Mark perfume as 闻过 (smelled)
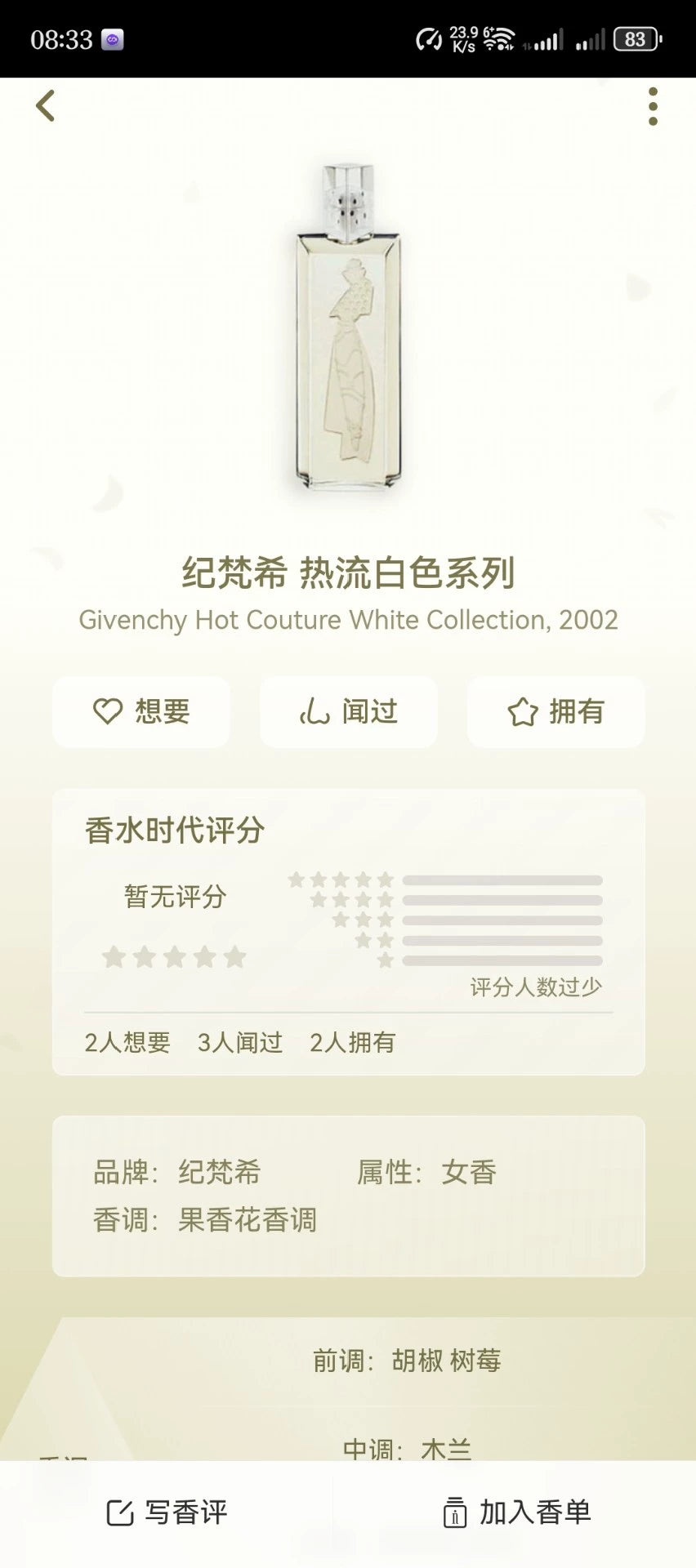 [349, 712]
